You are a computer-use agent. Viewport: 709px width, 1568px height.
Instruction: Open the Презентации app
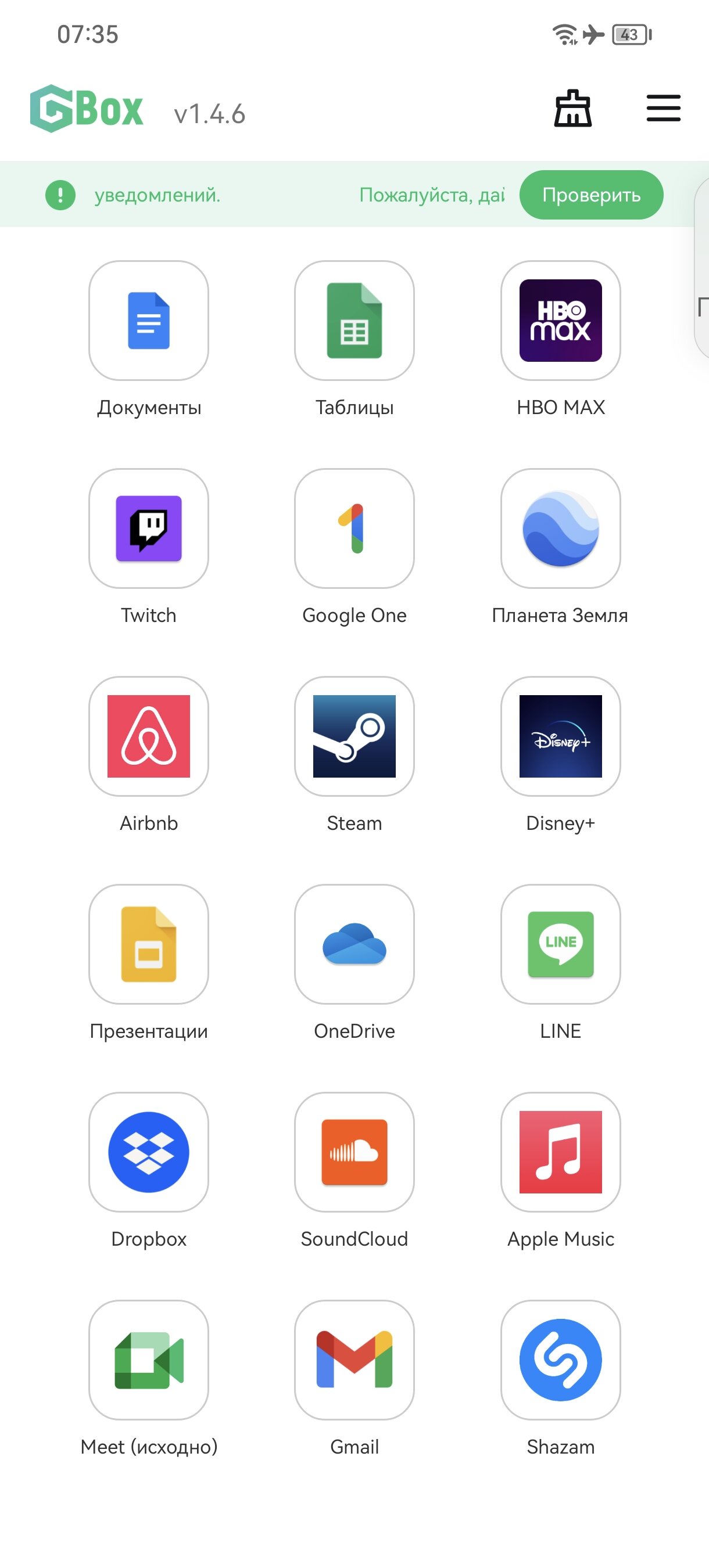tap(149, 944)
